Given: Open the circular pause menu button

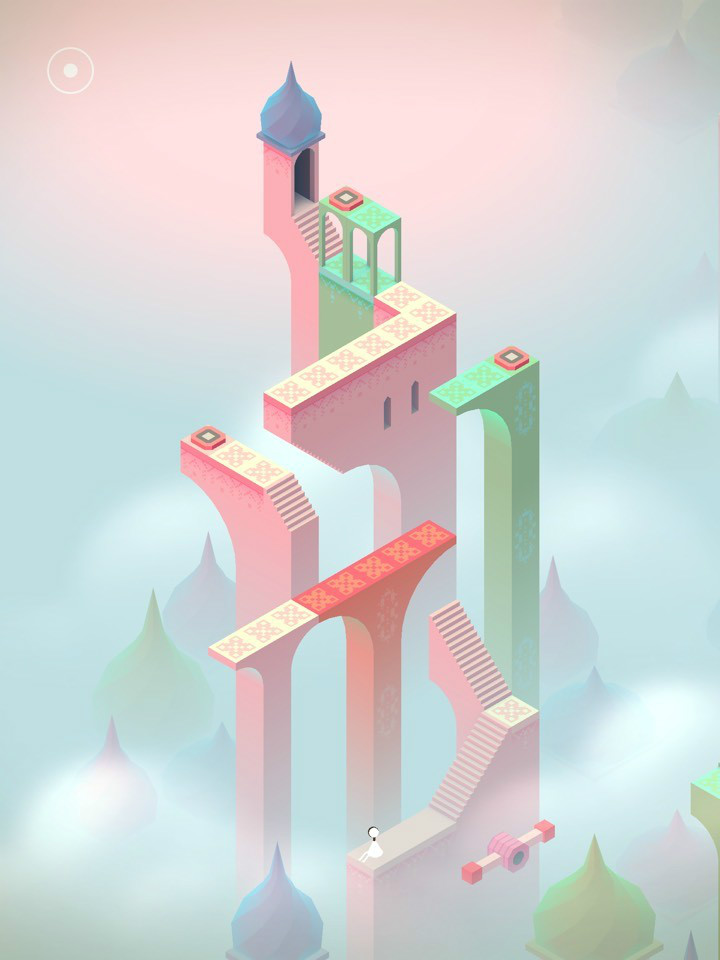Looking at the screenshot, I should click(x=70, y=70).
